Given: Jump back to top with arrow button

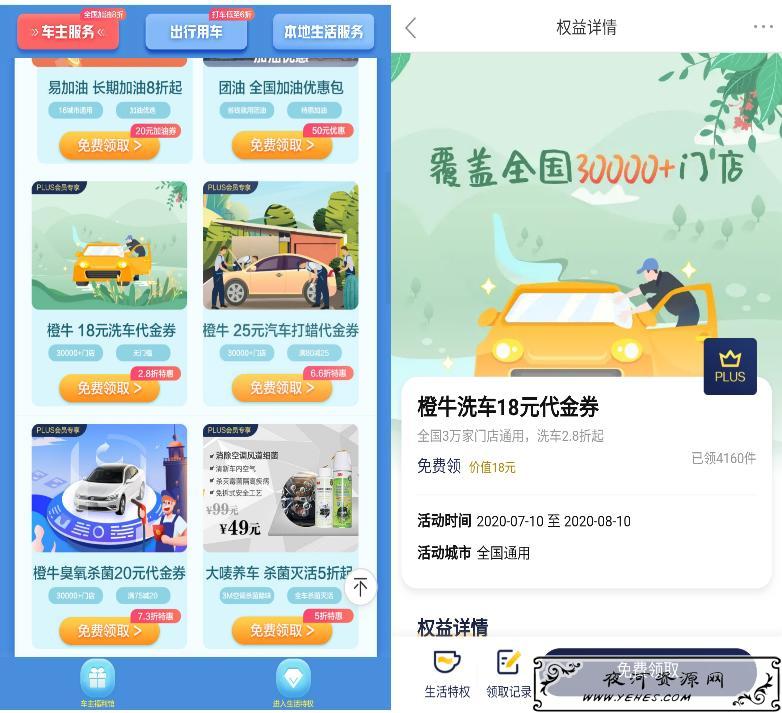Looking at the screenshot, I should [x=360, y=587].
